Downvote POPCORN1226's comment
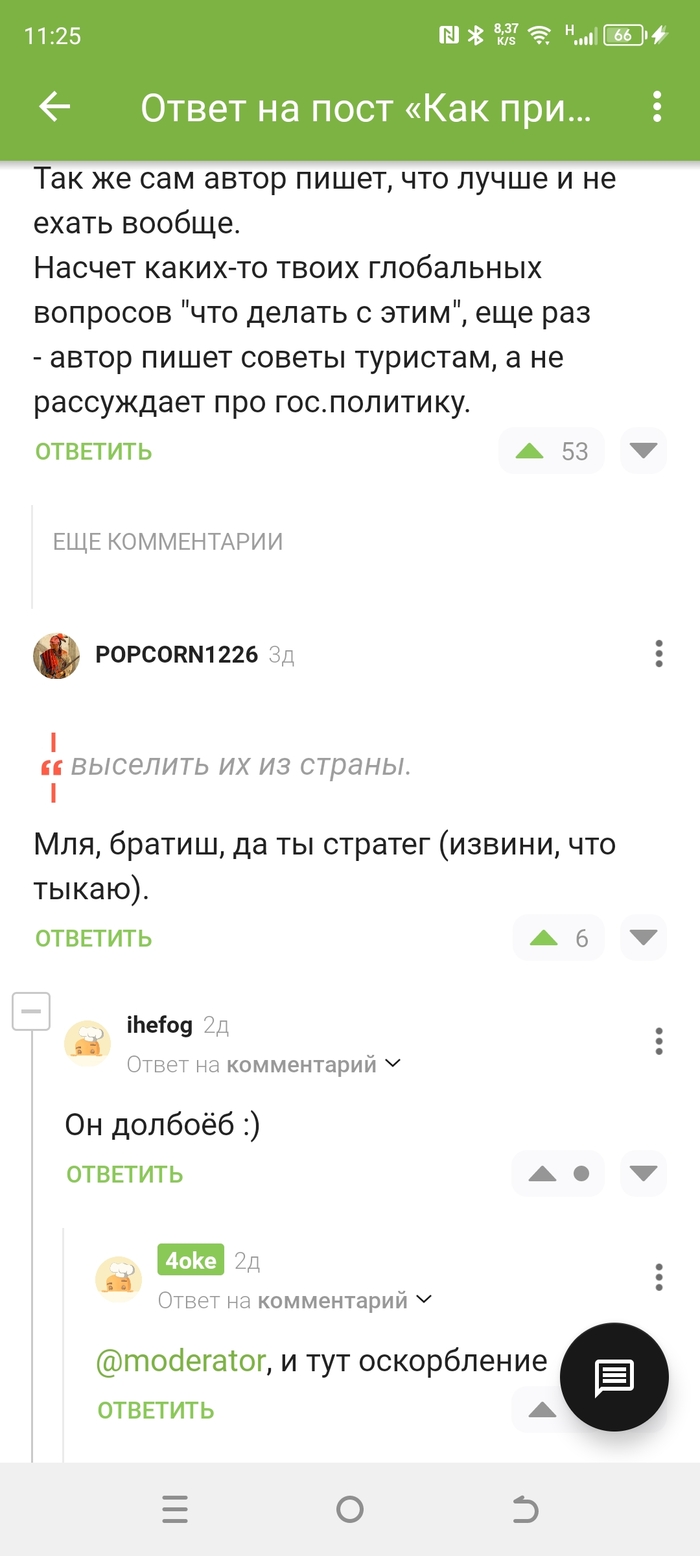Screen dimensions: 700x1556 click(643, 938)
